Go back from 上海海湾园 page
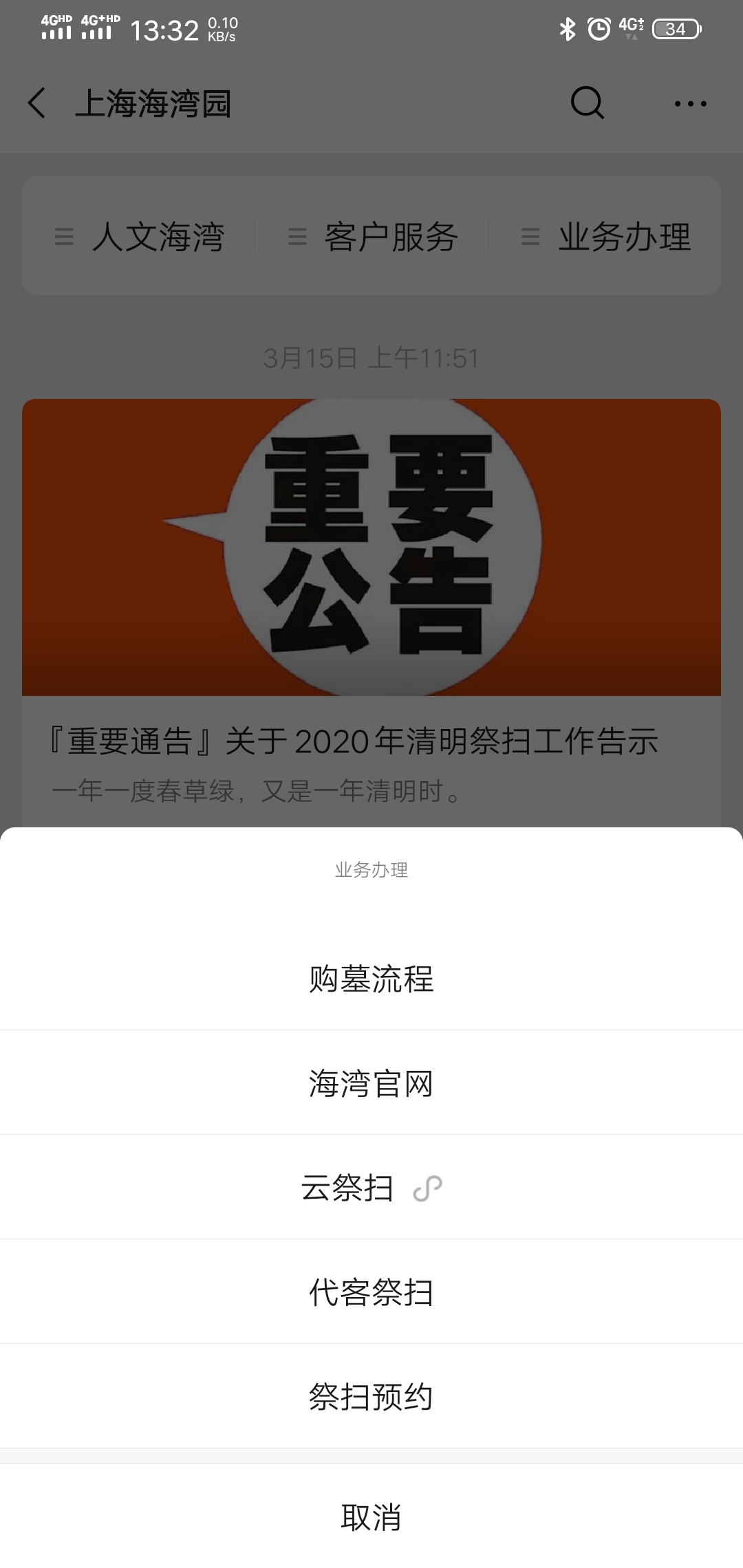Viewport: 743px width, 1568px height. click(x=37, y=103)
